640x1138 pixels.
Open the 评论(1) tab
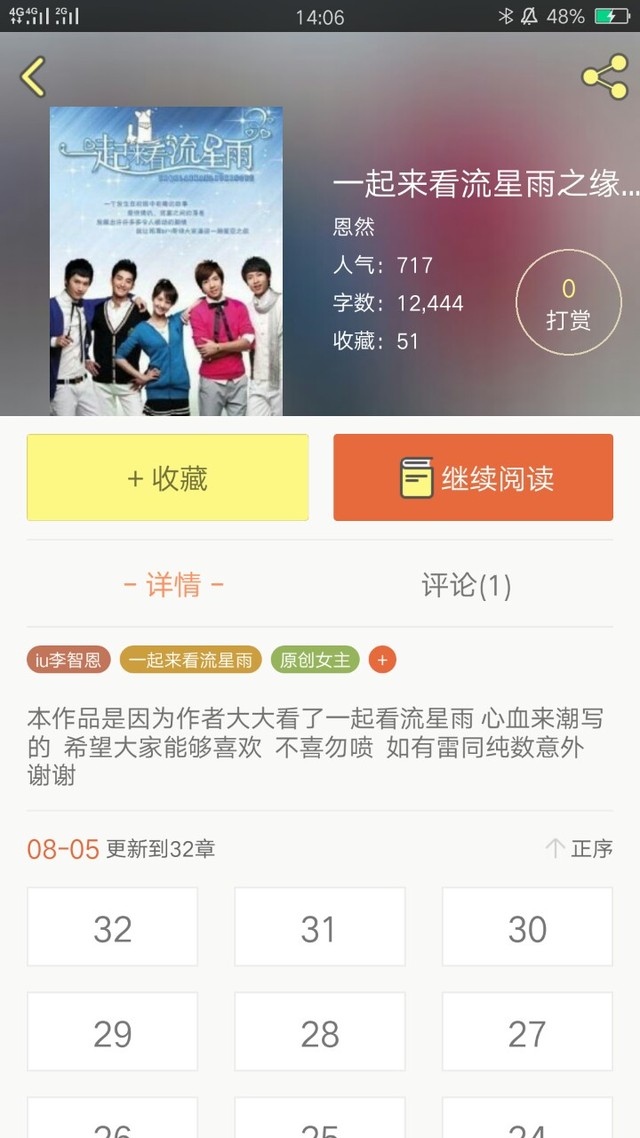coord(466,585)
